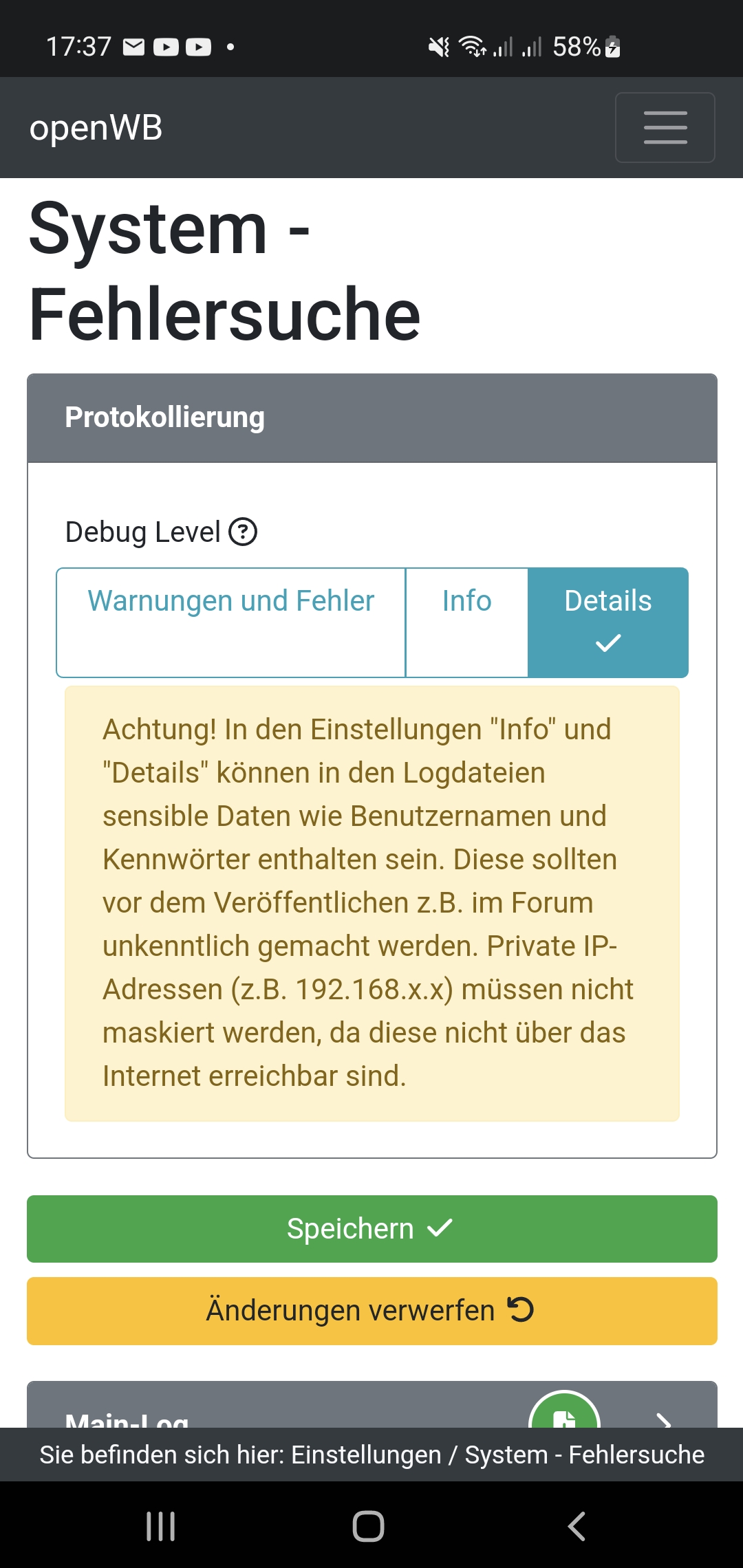
Task: Open the hamburger navigation menu
Action: 665,128
